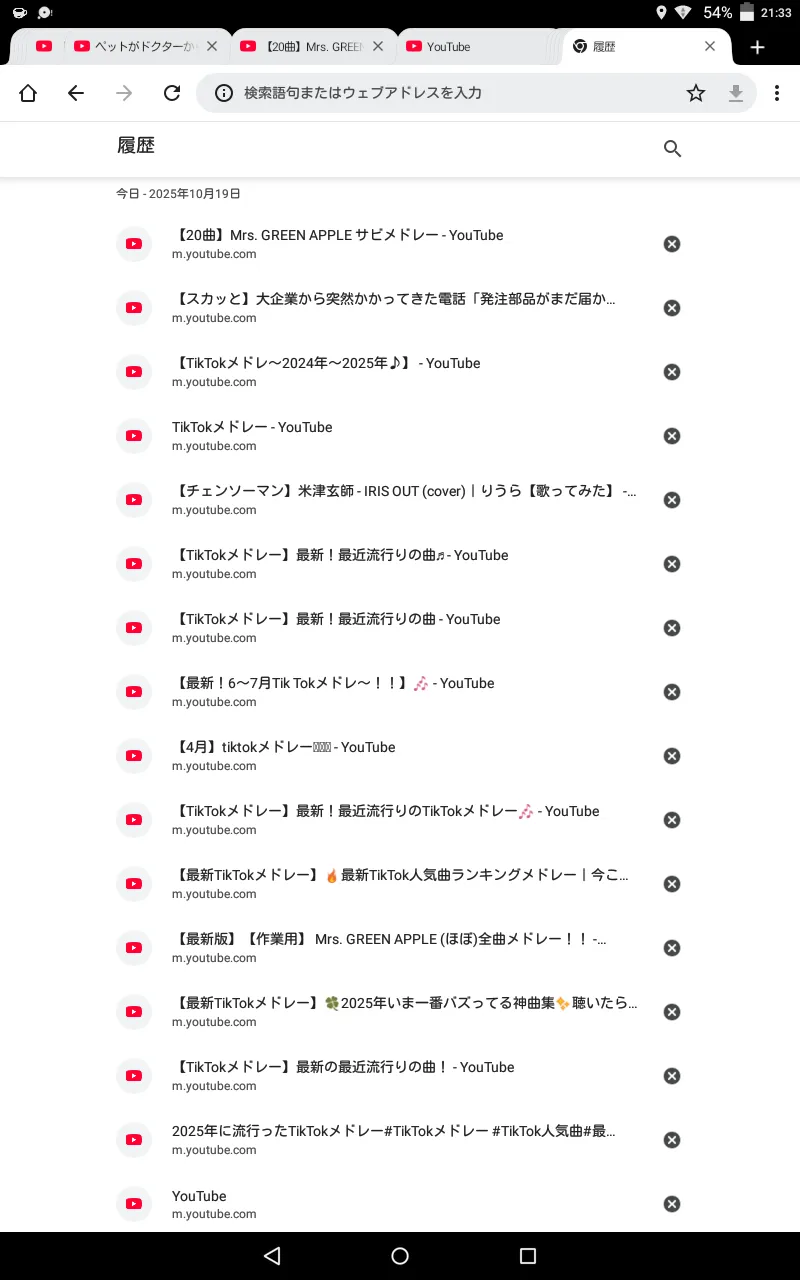Remove the 【スカッと】大企業 entry from history

(x=672, y=308)
